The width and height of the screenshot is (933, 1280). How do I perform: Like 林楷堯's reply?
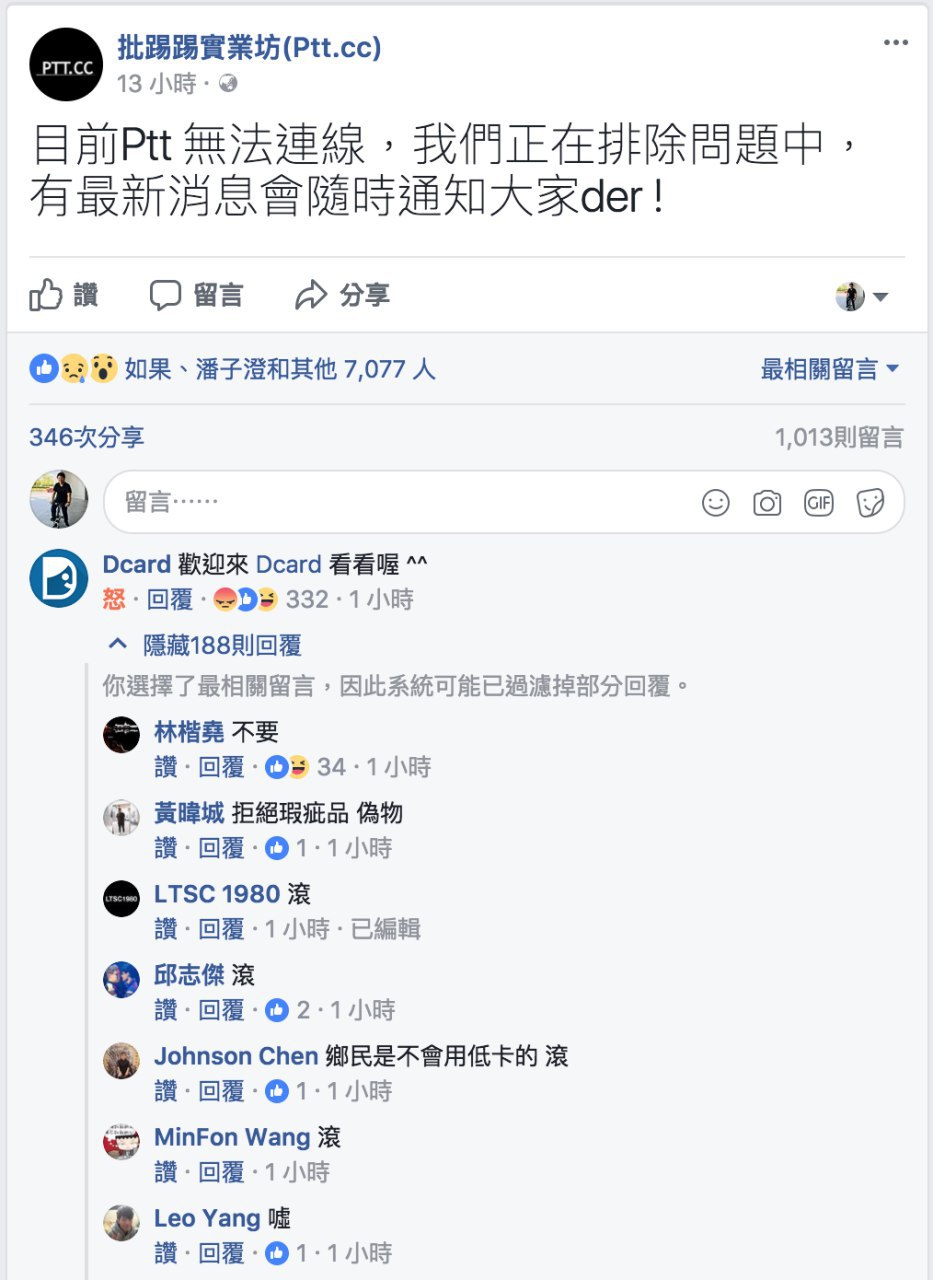tap(165, 767)
